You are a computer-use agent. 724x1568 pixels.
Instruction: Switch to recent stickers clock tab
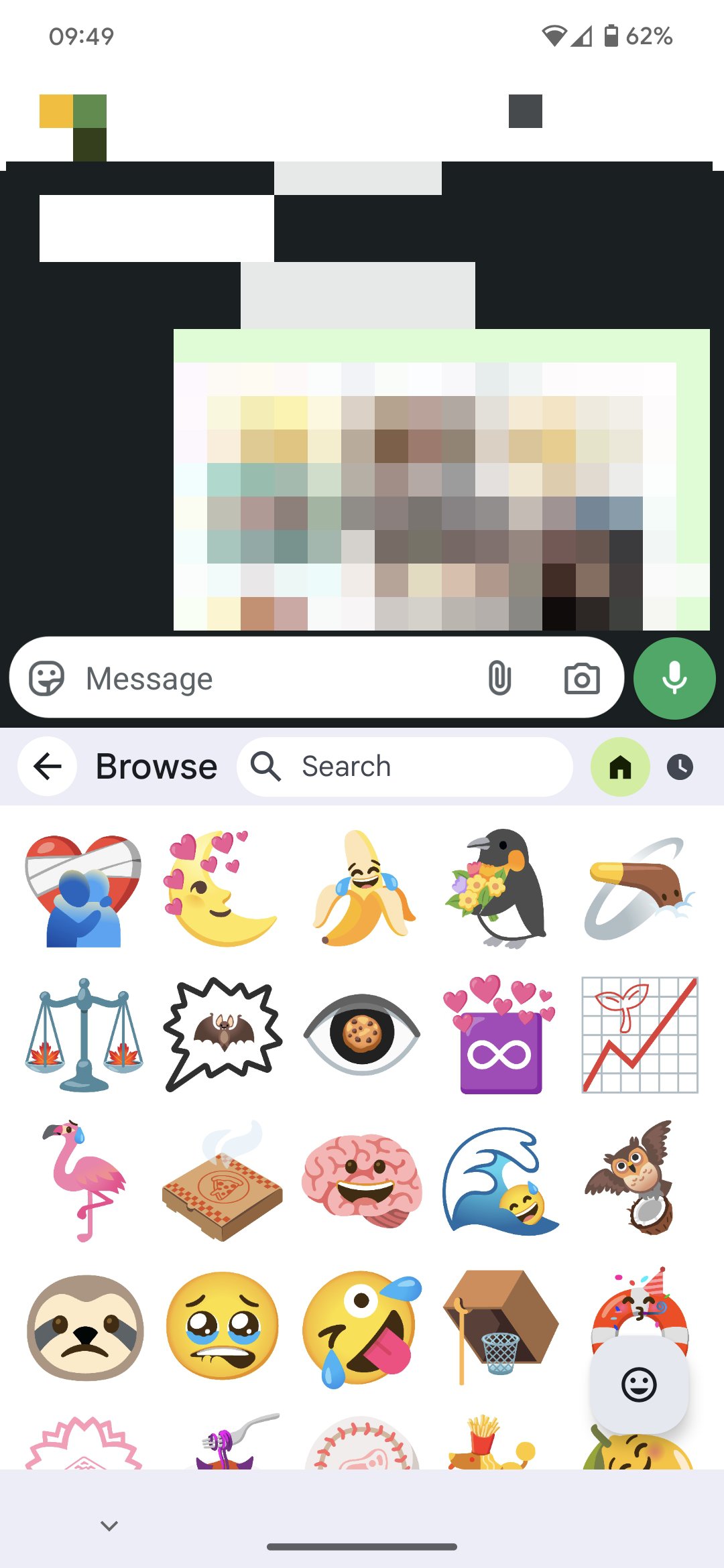(680, 767)
